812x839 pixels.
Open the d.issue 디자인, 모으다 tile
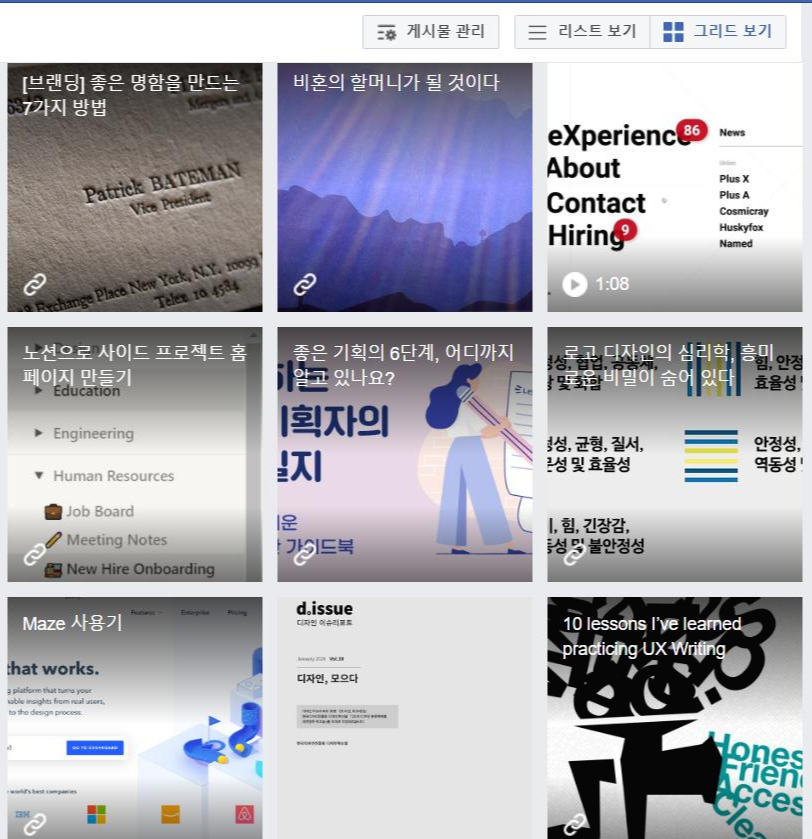(404, 718)
